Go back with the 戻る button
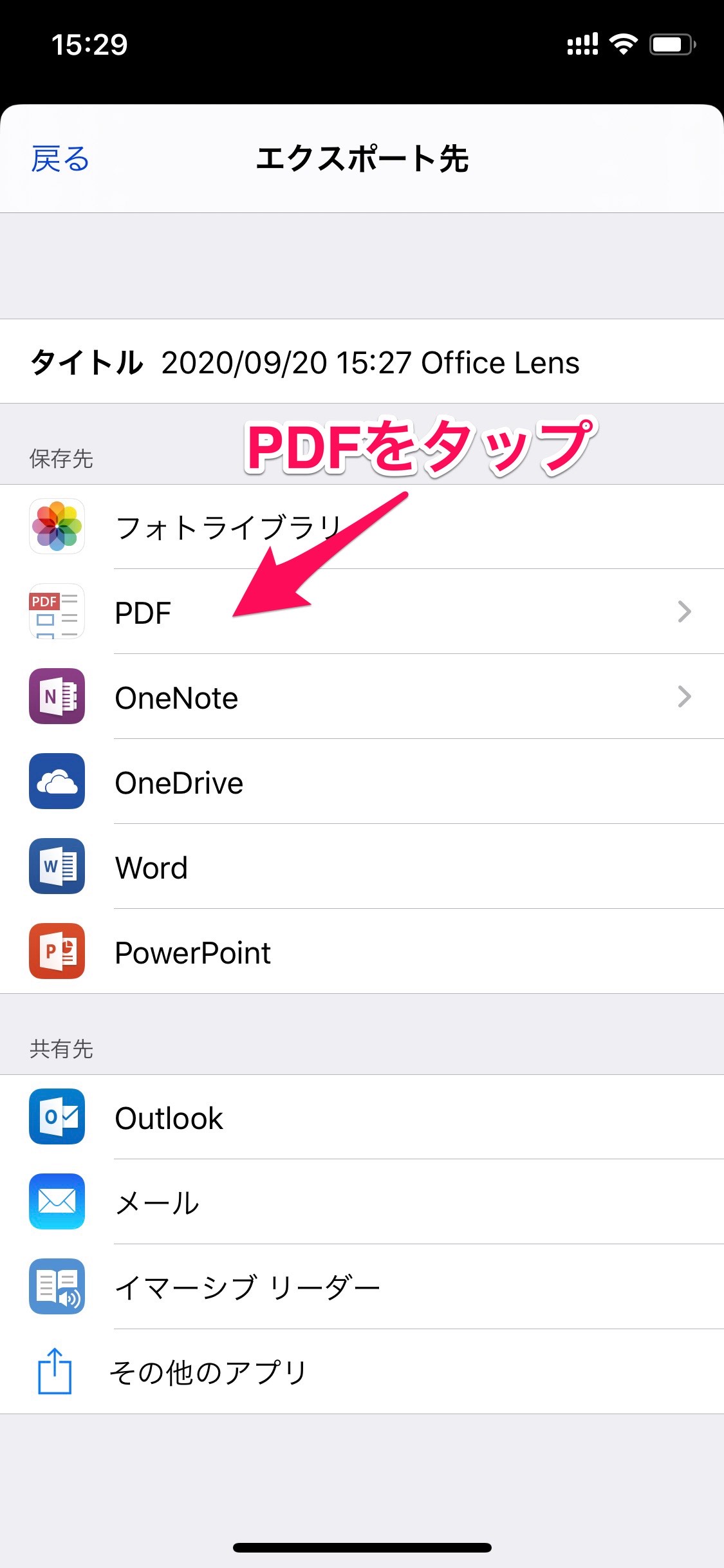This screenshot has width=724, height=1568. tap(60, 159)
